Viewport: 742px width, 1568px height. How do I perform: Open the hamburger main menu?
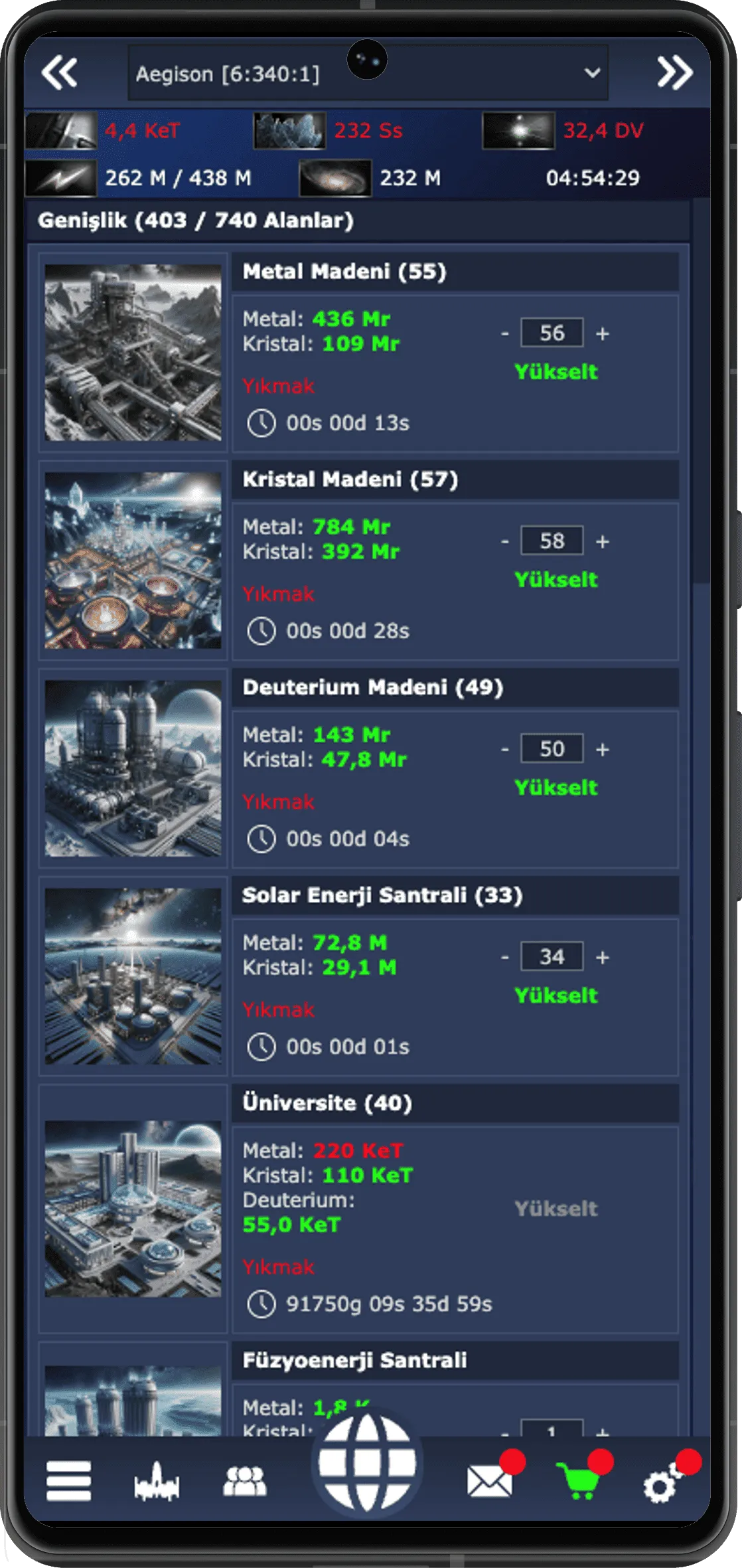click(68, 1480)
